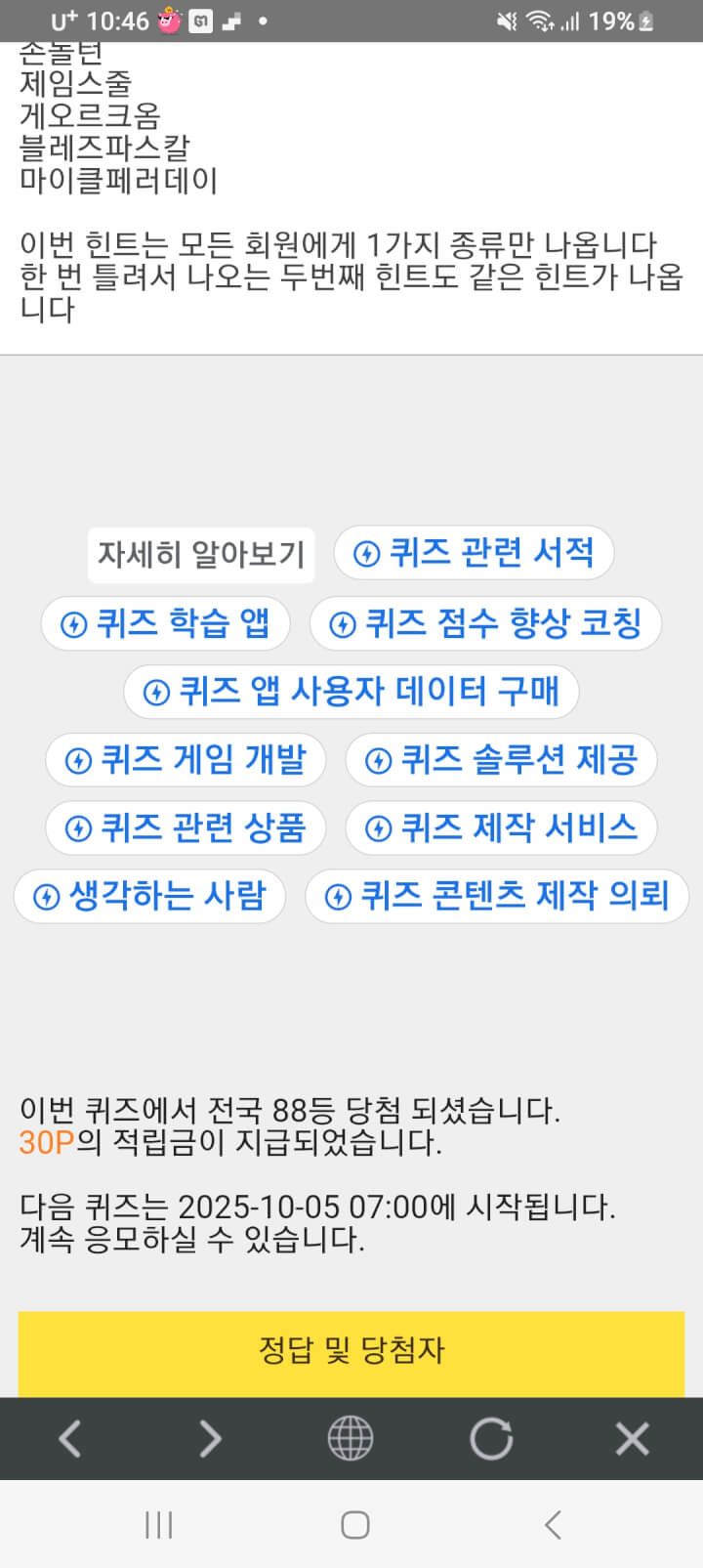This screenshot has width=703, height=1568.
Task: Go forward a page in the browser toolbar
Action: pyautogui.click(x=210, y=1438)
